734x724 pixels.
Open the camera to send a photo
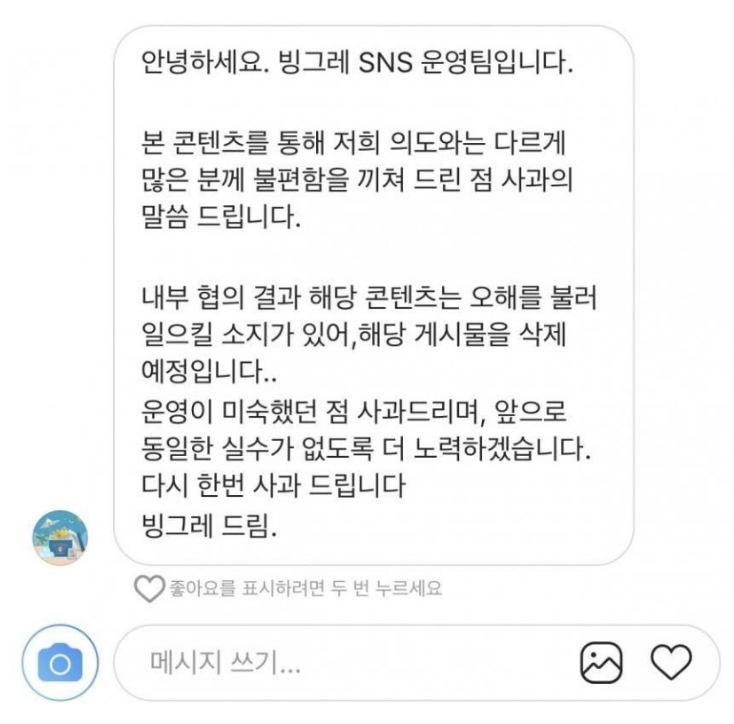[x=60, y=663]
